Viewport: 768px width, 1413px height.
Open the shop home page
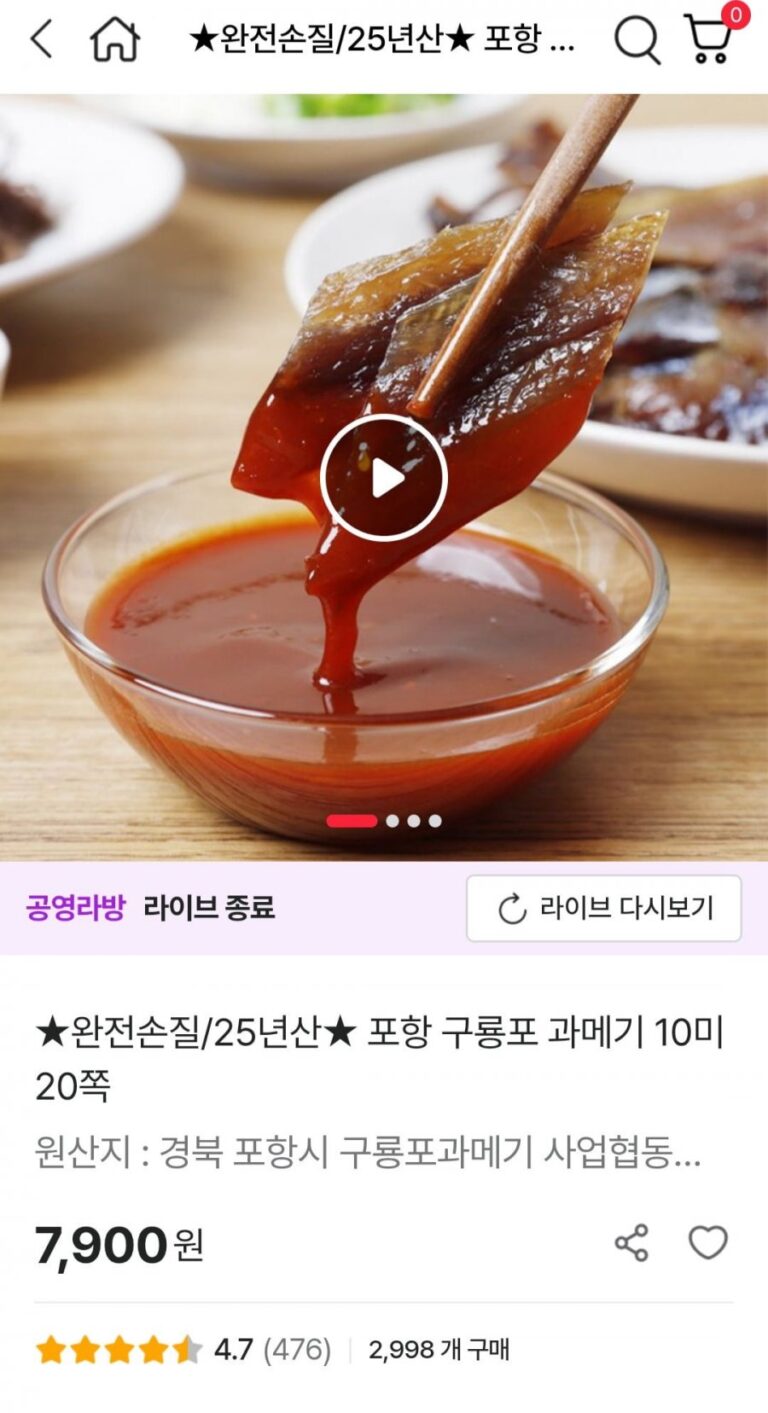coord(114,40)
